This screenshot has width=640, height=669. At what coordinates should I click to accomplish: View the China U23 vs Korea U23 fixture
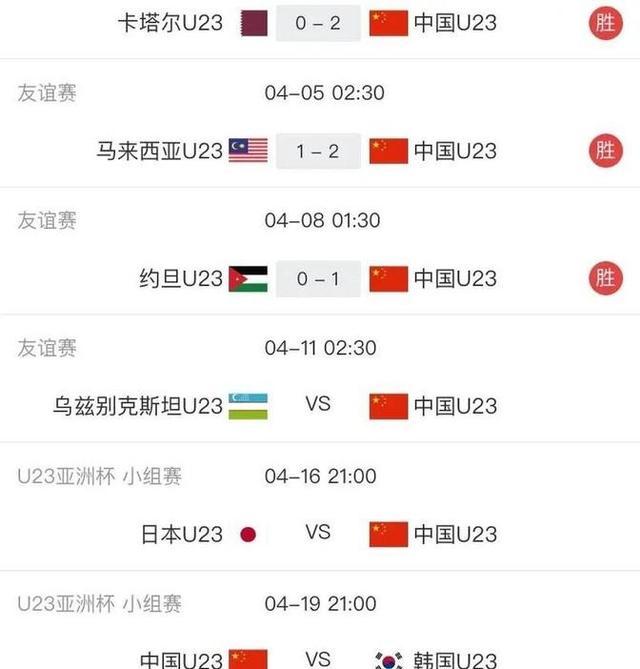click(318, 658)
